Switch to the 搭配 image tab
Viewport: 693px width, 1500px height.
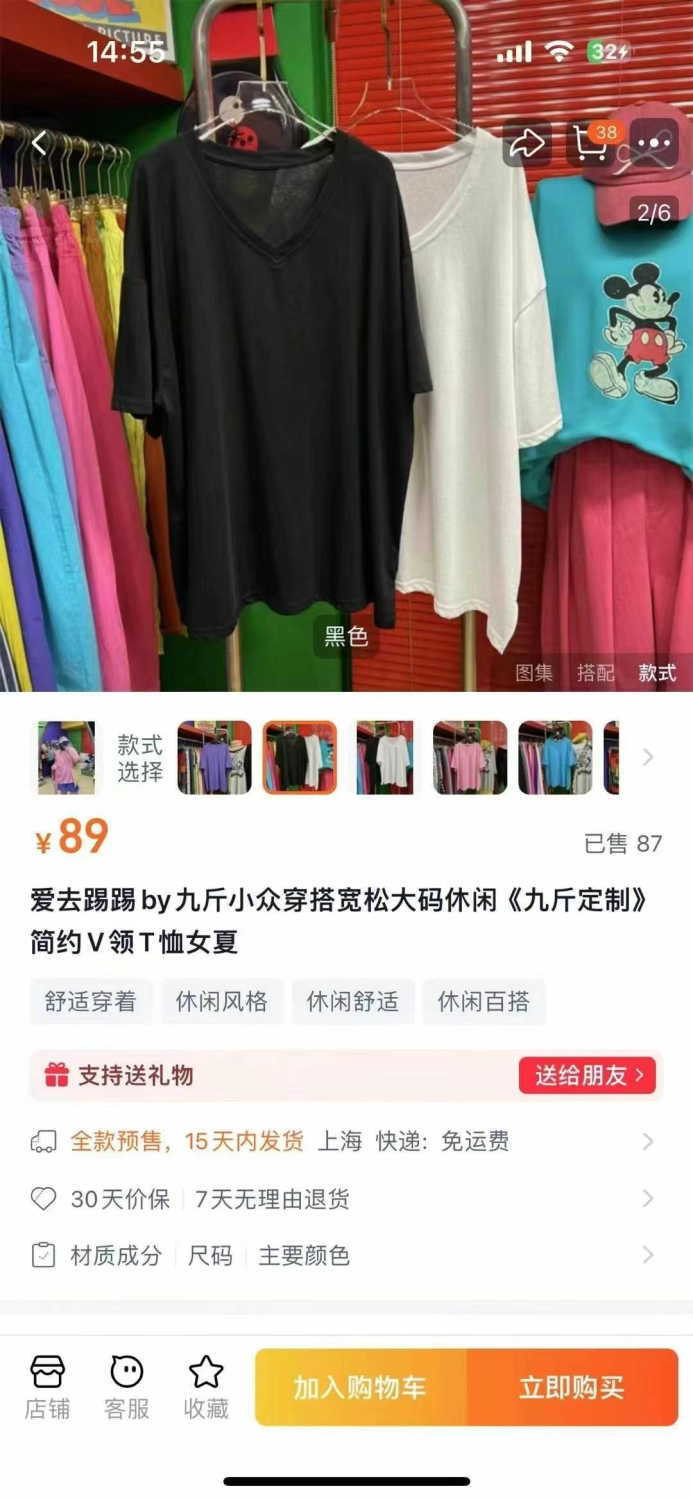tap(596, 673)
